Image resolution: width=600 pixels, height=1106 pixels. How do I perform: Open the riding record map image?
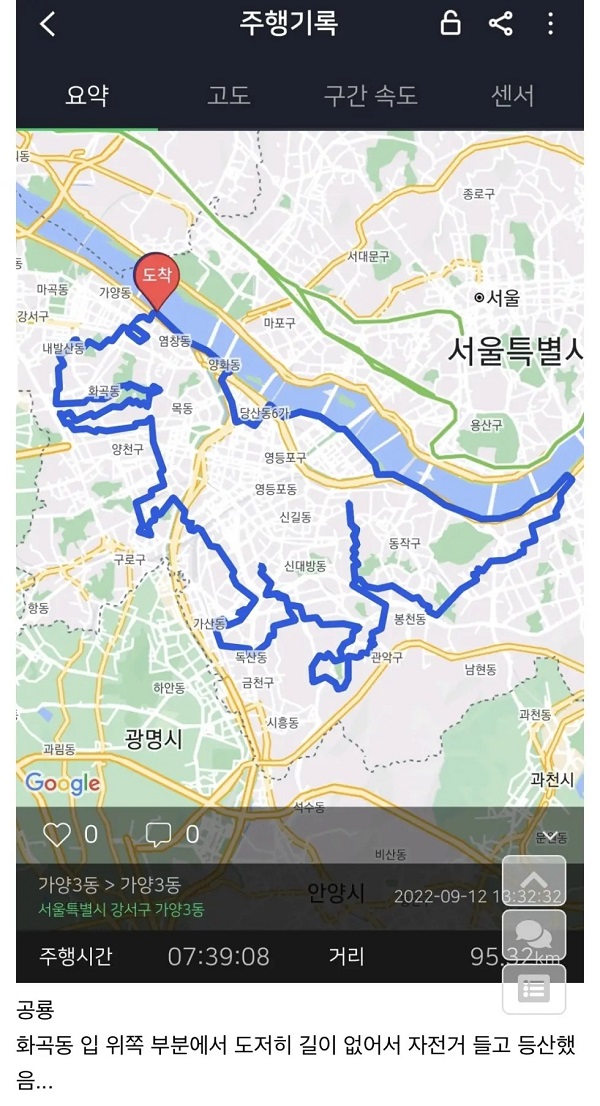tap(300, 470)
